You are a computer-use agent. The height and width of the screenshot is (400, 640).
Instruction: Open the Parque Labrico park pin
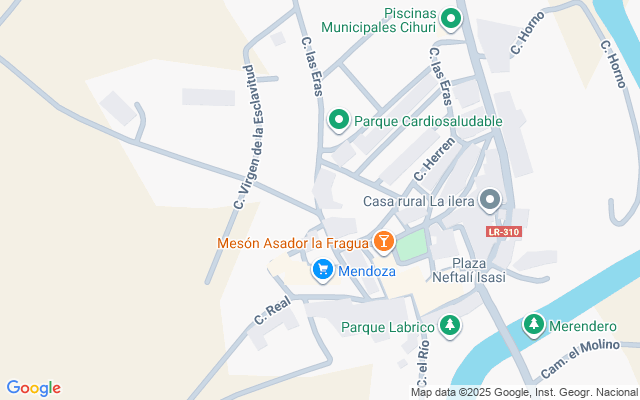(x=451, y=326)
